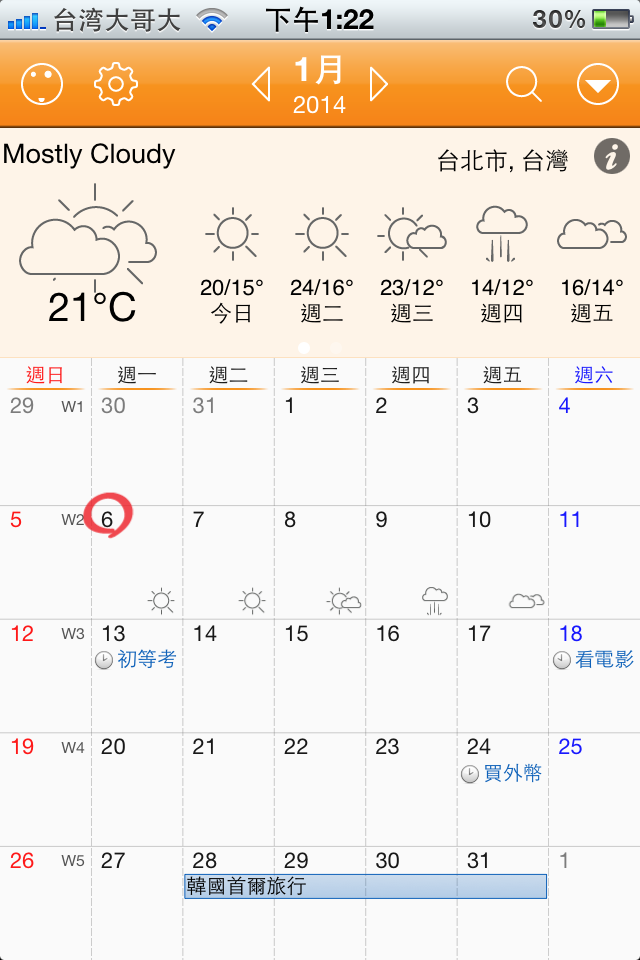Screen dimensions: 640x960
Task: Open the 初等考 event on the 13th
Action: [x=136, y=660]
